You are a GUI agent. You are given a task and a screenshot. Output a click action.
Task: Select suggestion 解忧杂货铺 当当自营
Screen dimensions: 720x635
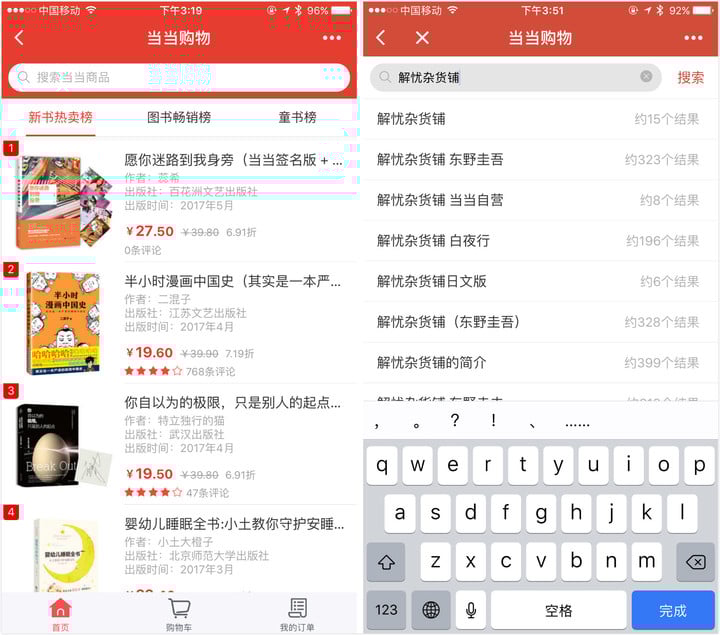539,200
